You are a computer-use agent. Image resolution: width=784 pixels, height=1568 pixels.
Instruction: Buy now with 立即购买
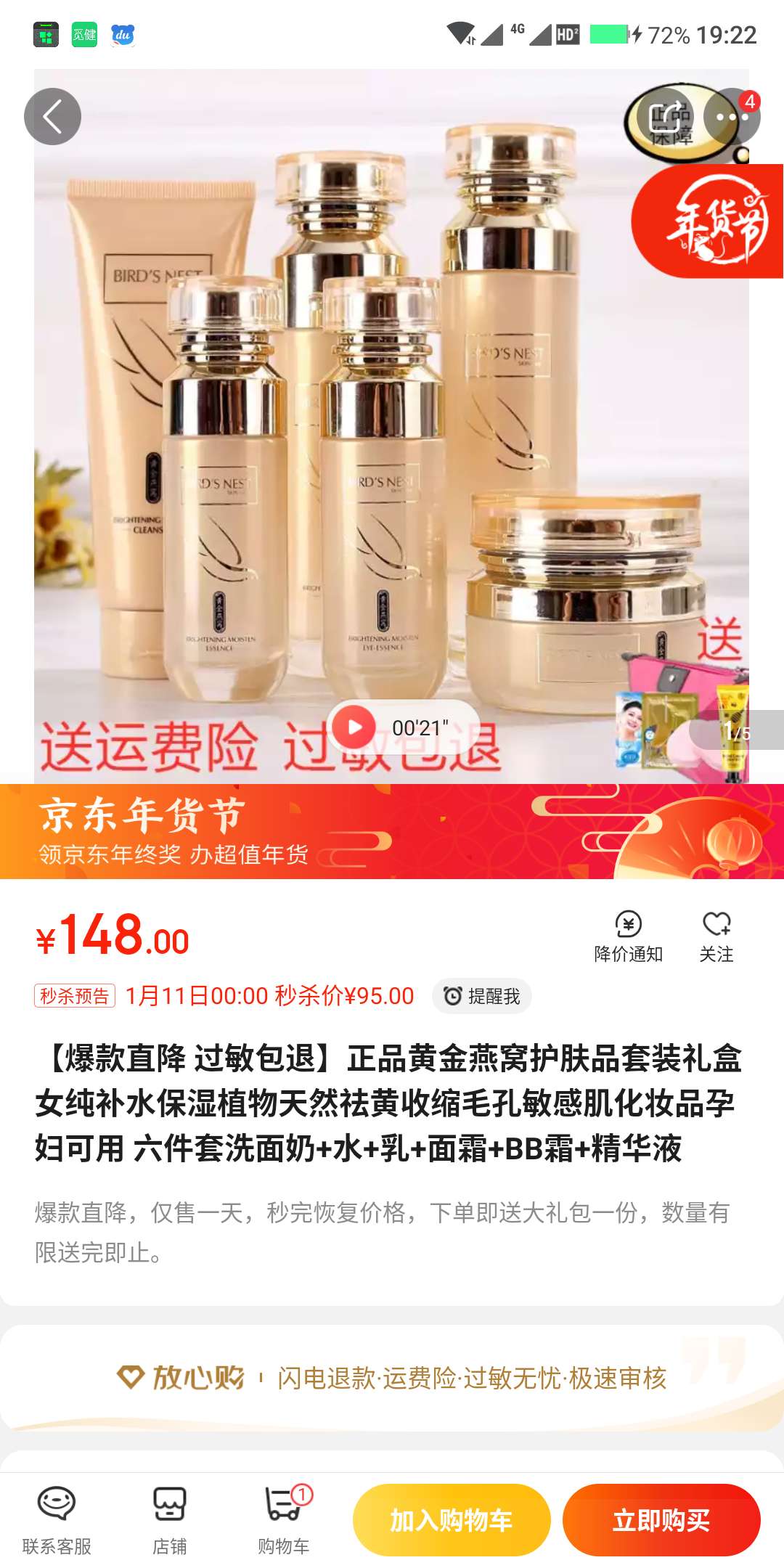(661, 1519)
